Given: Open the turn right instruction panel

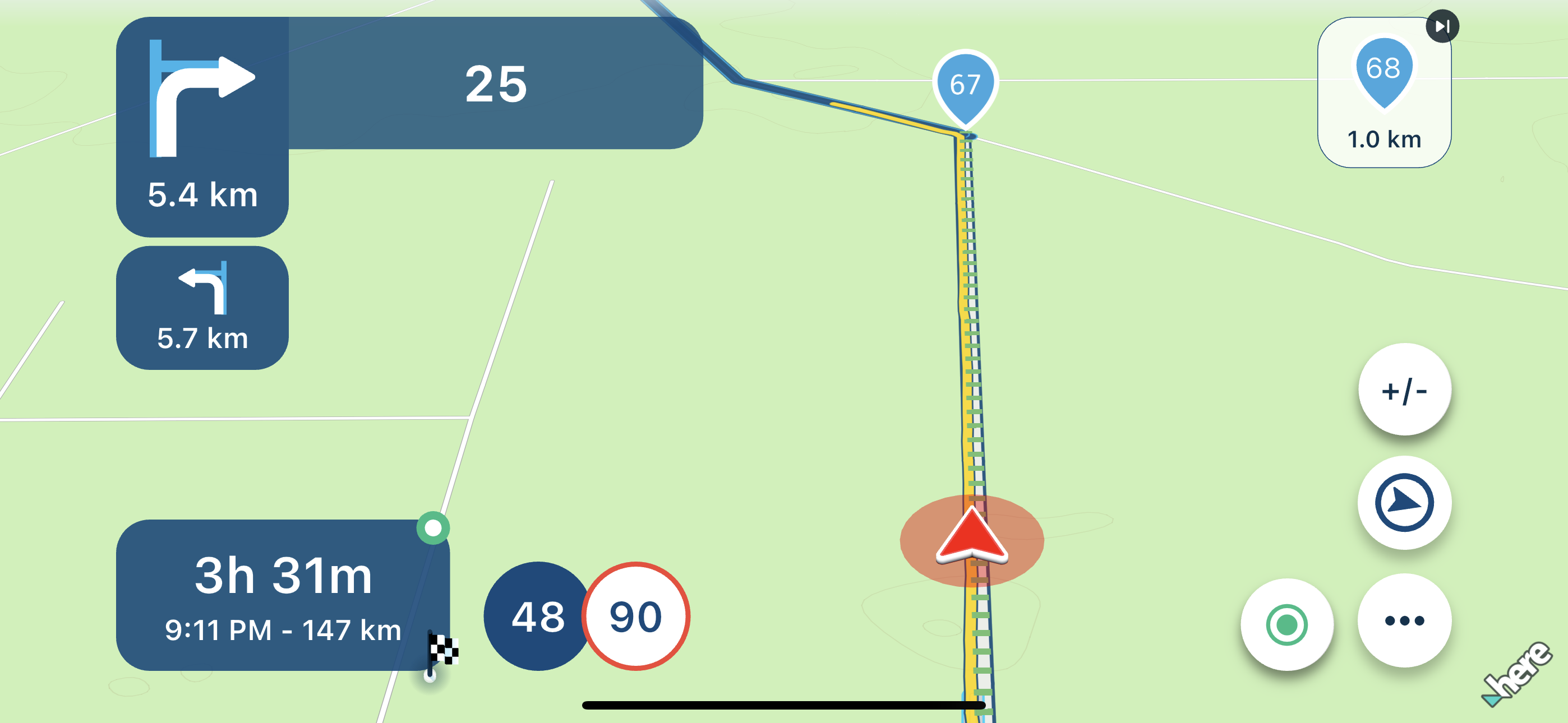Looking at the screenshot, I should pos(202,127).
